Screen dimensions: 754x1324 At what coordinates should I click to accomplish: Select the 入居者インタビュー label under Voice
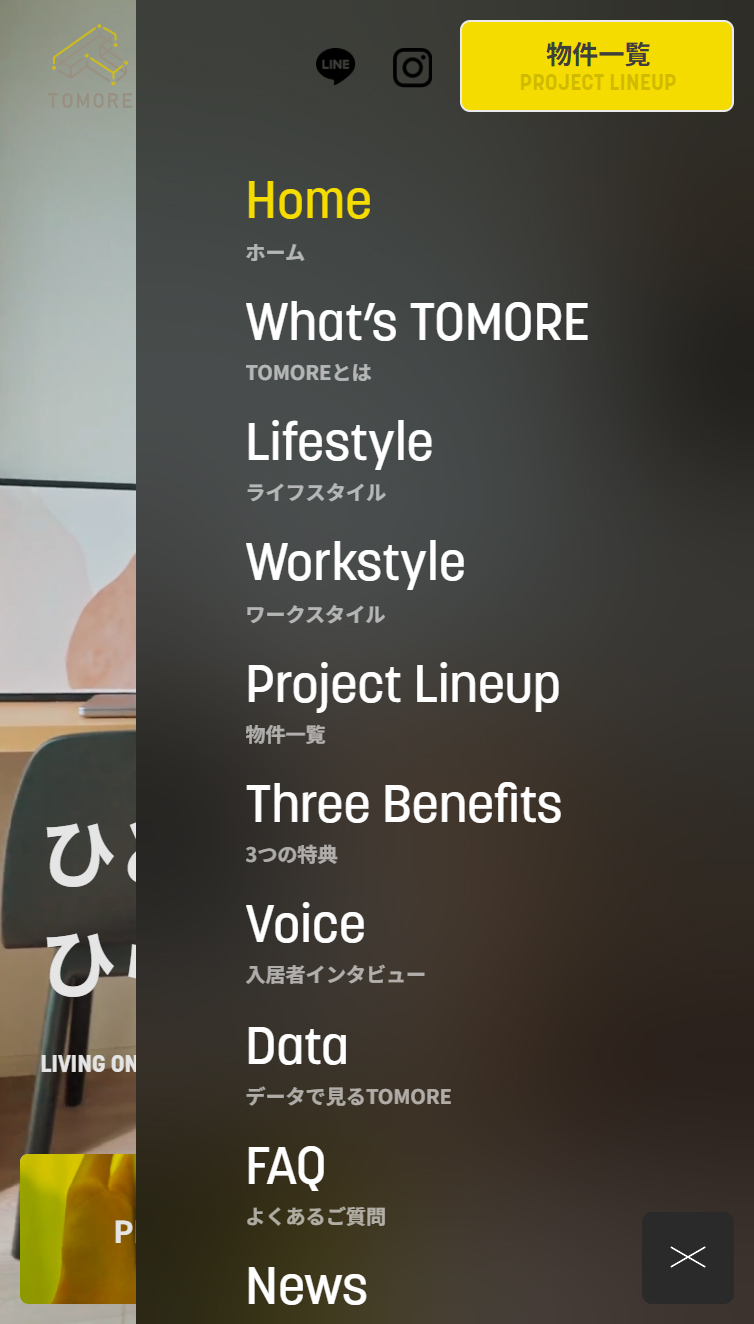pyautogui.click(x=334, y=973)
